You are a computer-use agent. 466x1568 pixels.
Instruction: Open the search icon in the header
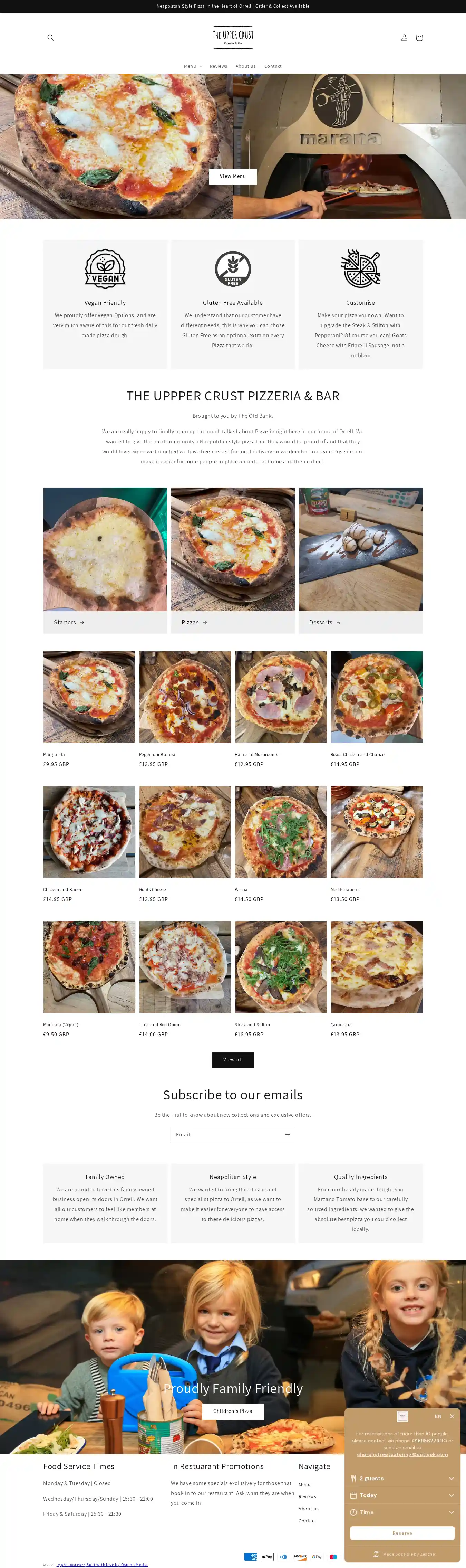(x=50, y=38)
